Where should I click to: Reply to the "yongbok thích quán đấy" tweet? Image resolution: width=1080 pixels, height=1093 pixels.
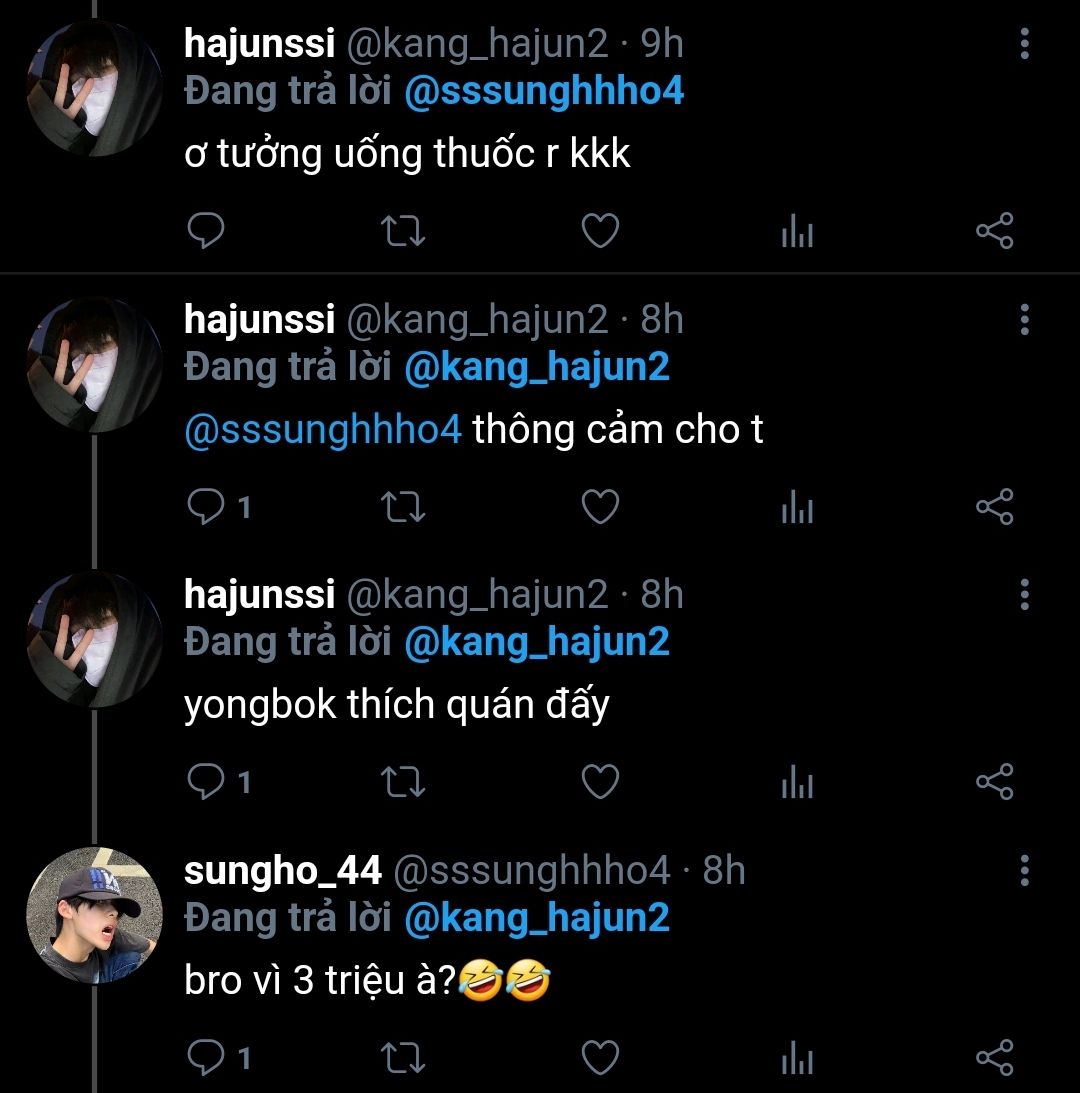(x=206, y=782)
